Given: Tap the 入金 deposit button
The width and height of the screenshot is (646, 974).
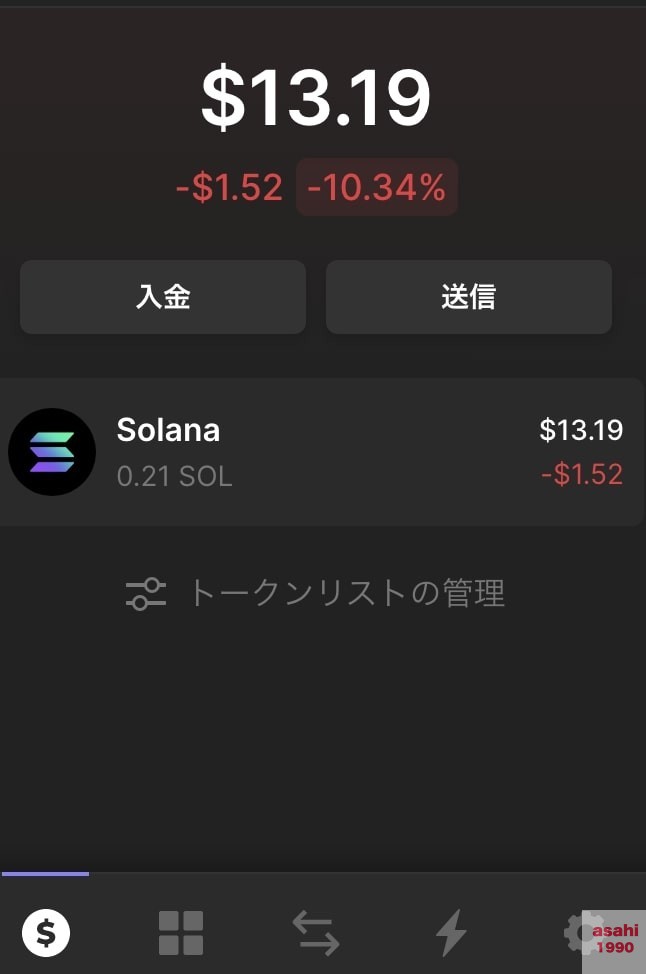Looking at the screenshot, I should point(163,297).
